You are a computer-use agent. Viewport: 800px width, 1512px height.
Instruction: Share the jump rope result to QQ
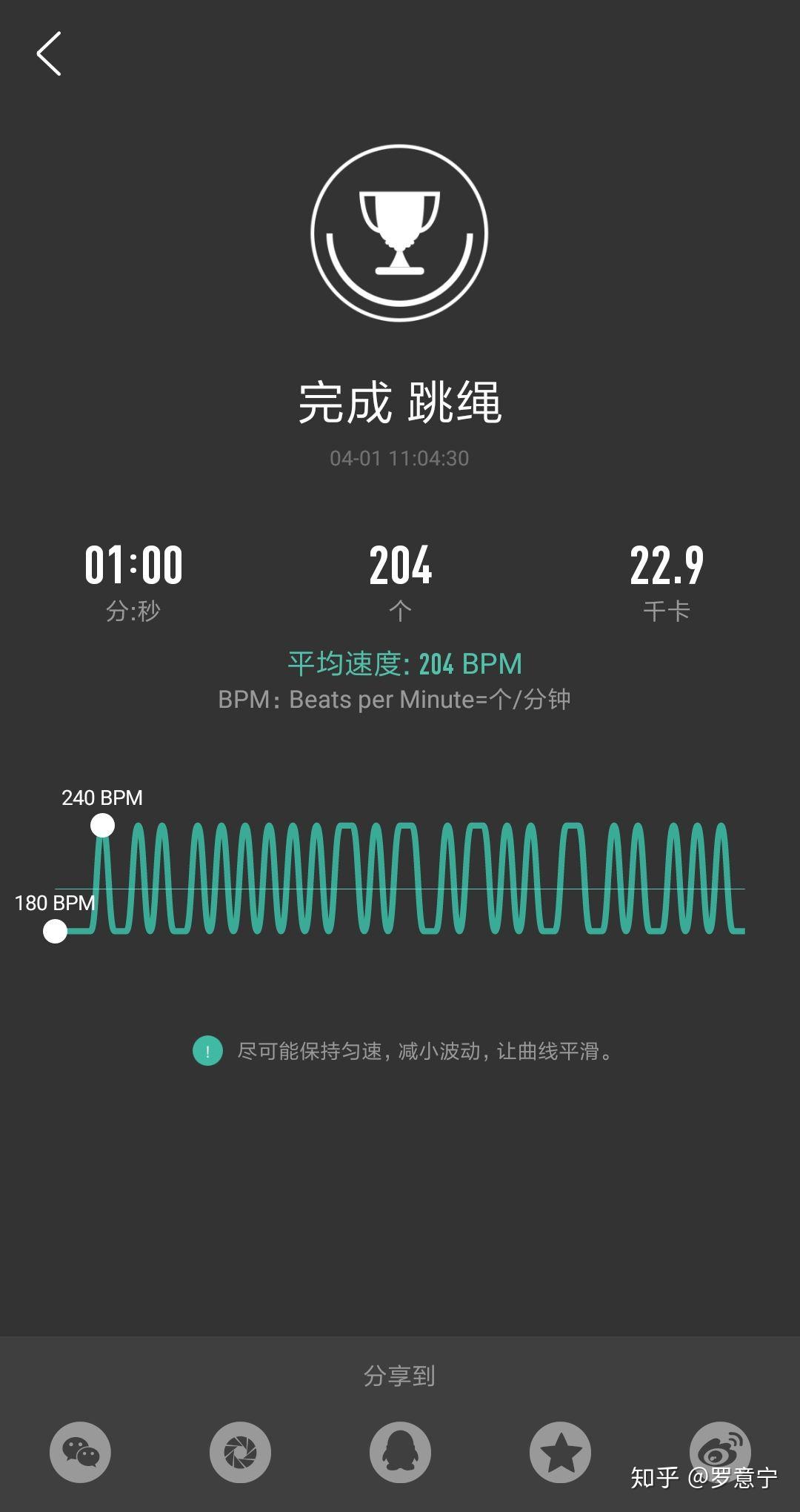pyautogui.click(x=400, y=1452)
